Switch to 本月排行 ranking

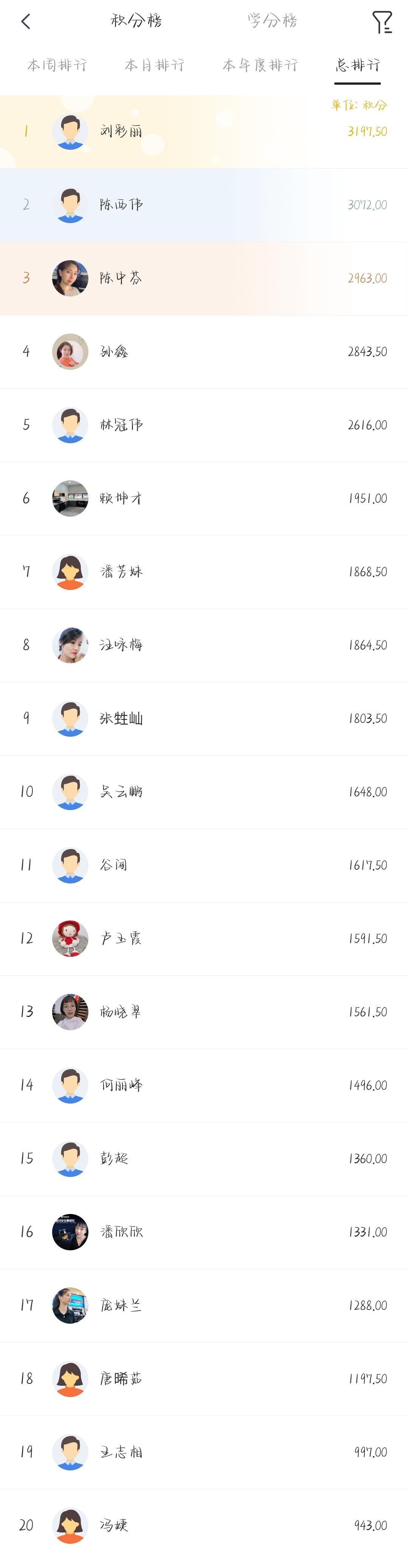click(x=155, y=65)
